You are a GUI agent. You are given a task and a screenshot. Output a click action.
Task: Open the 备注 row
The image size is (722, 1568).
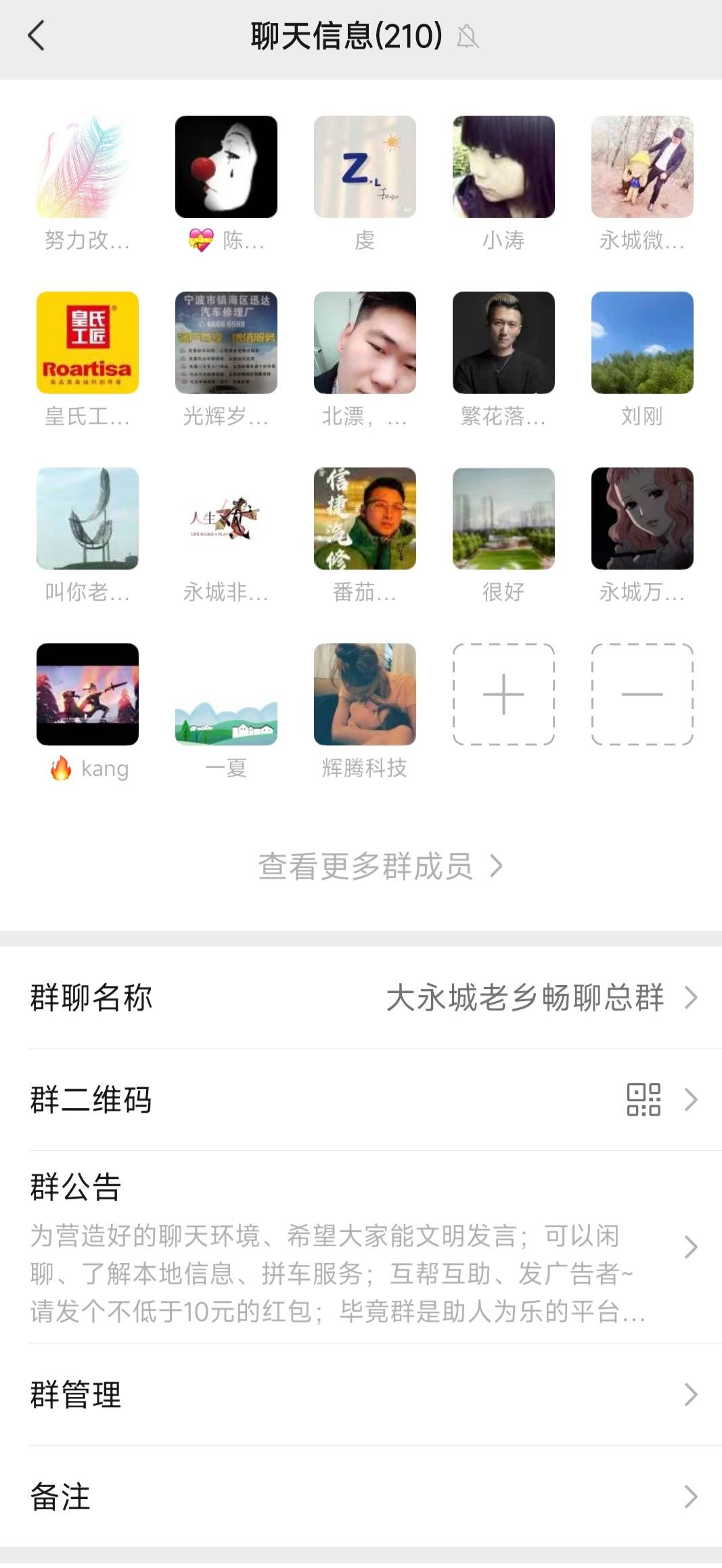[361, 1497]
